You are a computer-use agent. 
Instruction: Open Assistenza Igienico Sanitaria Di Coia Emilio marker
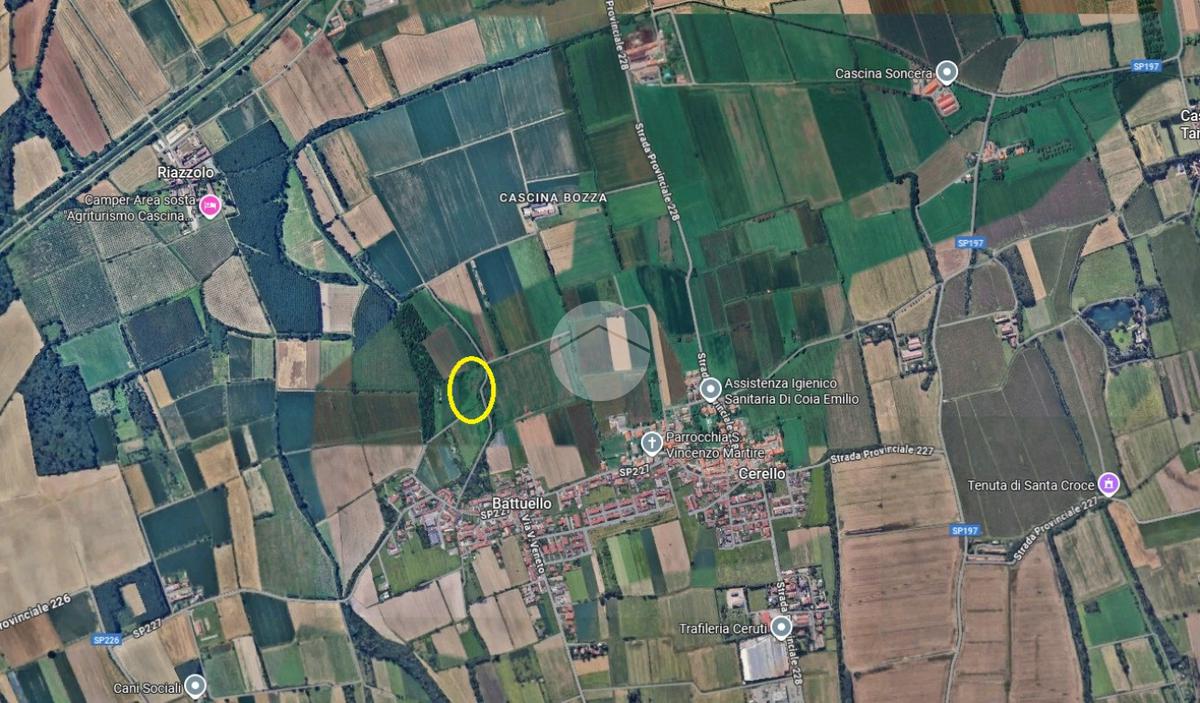(710, 389)
